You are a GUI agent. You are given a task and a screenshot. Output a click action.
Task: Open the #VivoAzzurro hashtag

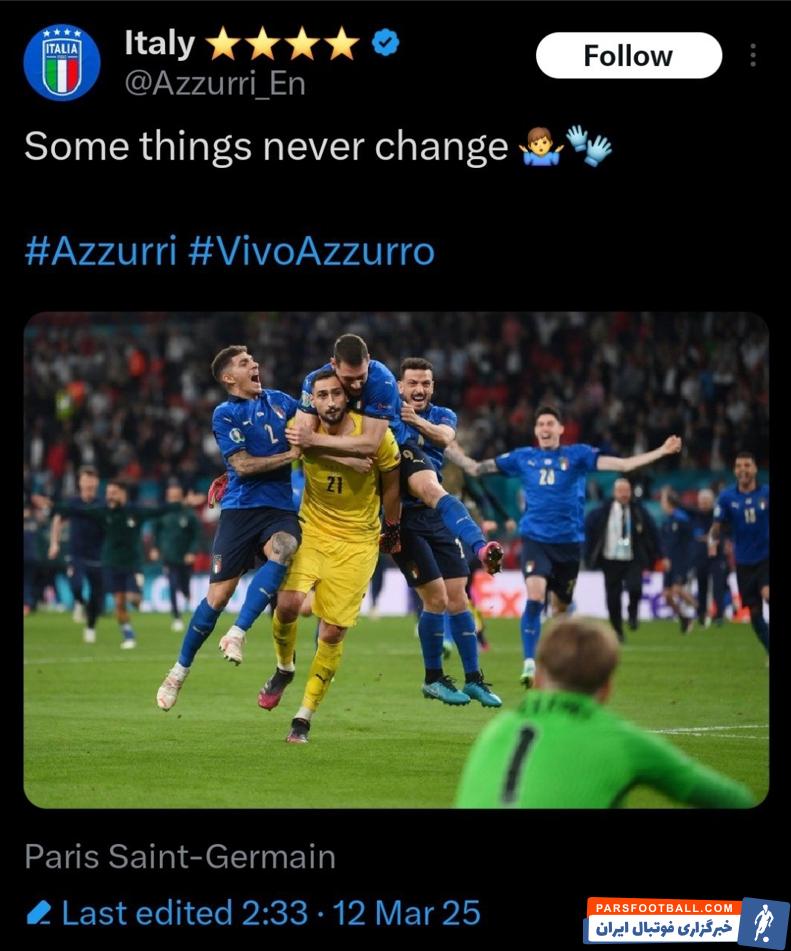(311, 251)
